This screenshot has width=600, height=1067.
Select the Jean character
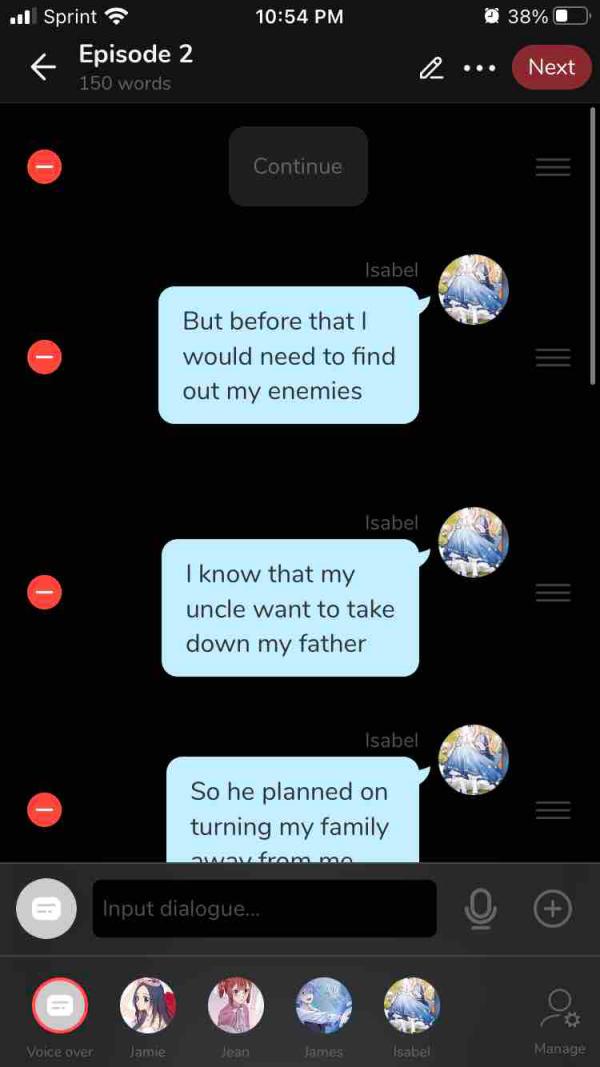pyautogui.click(x=235, y=1006)
